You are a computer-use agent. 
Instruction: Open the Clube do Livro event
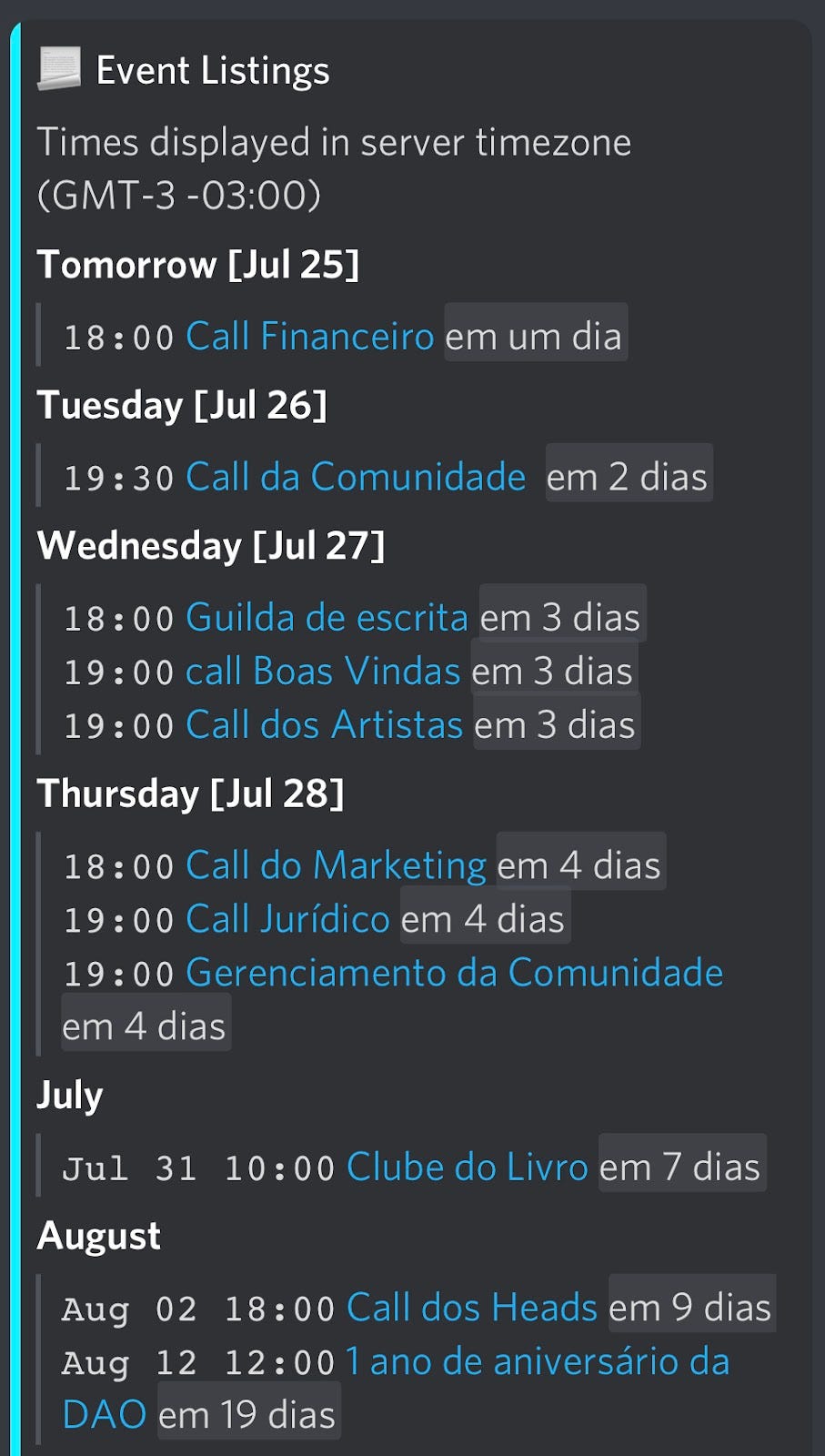pyautogui.click(x=468, y=1168)
